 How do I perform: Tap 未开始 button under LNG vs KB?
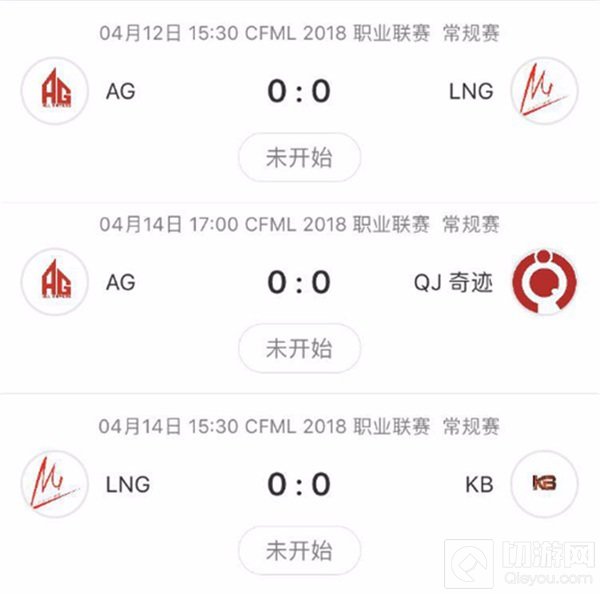click(x=299, y=550)
